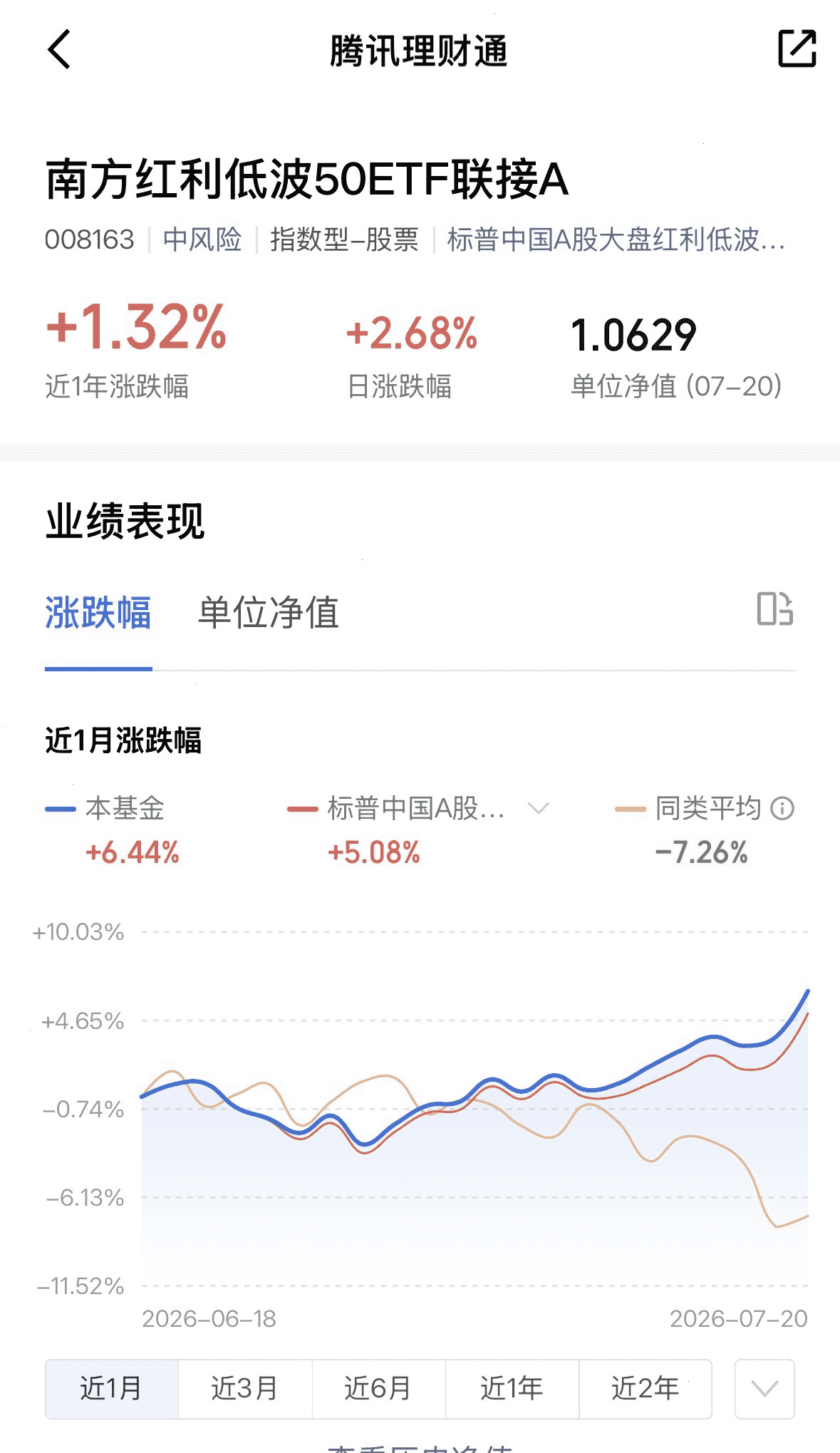Switch chart range to 近3月
840x1453 pixels.
coord(245,1389)
